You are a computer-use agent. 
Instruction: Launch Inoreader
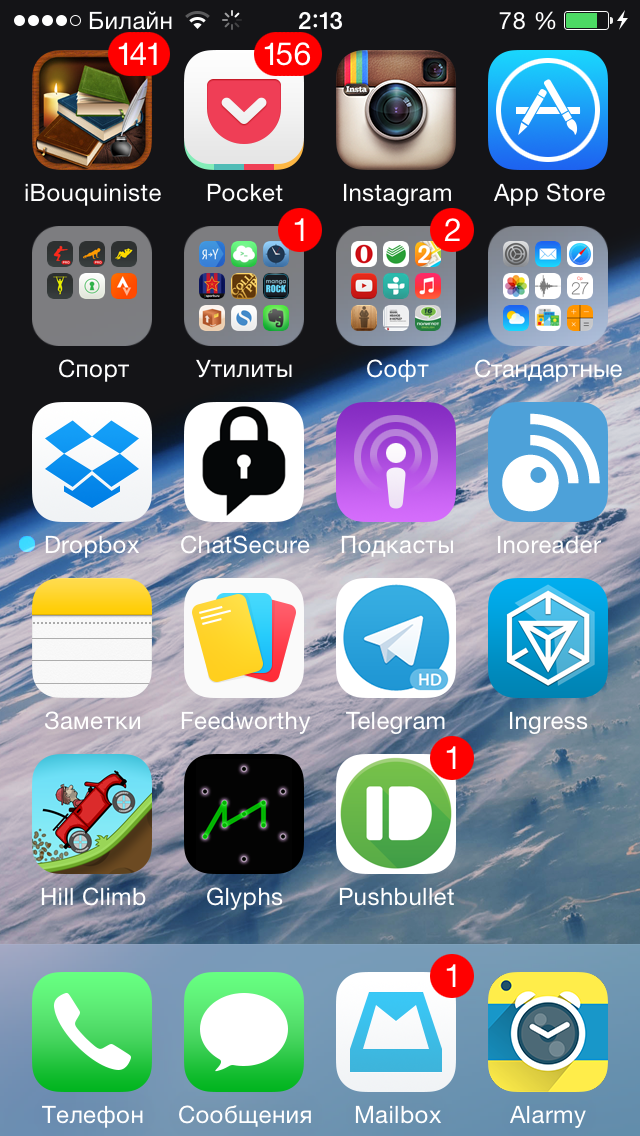pos(548,462)
